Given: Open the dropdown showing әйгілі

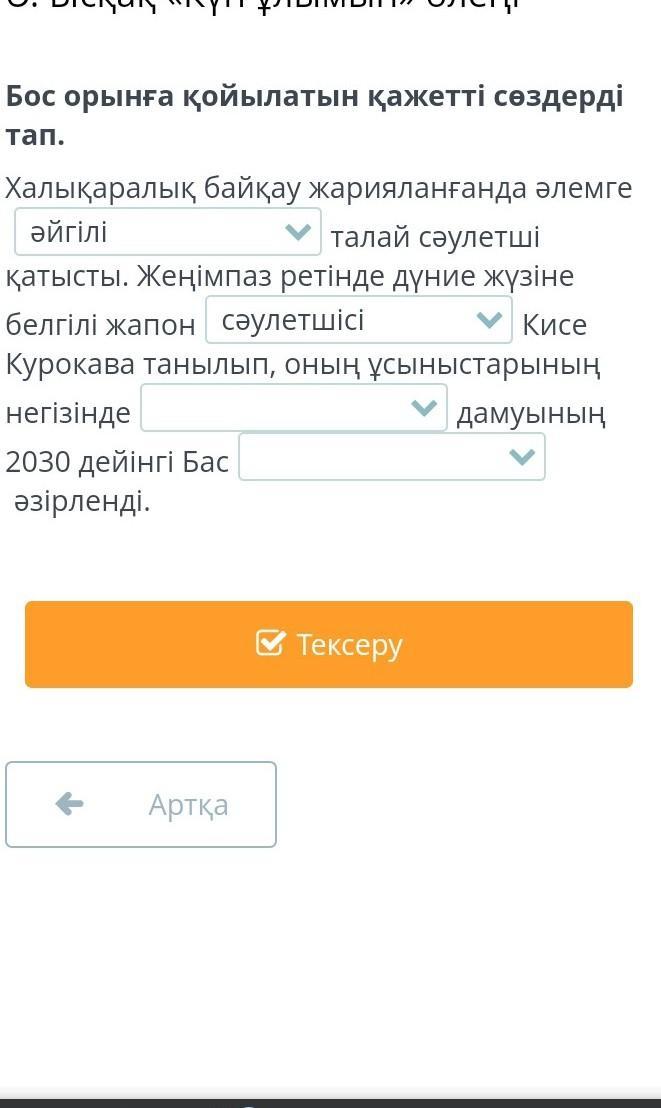Looking at the screenshot, I should click(x=168, y=232).
